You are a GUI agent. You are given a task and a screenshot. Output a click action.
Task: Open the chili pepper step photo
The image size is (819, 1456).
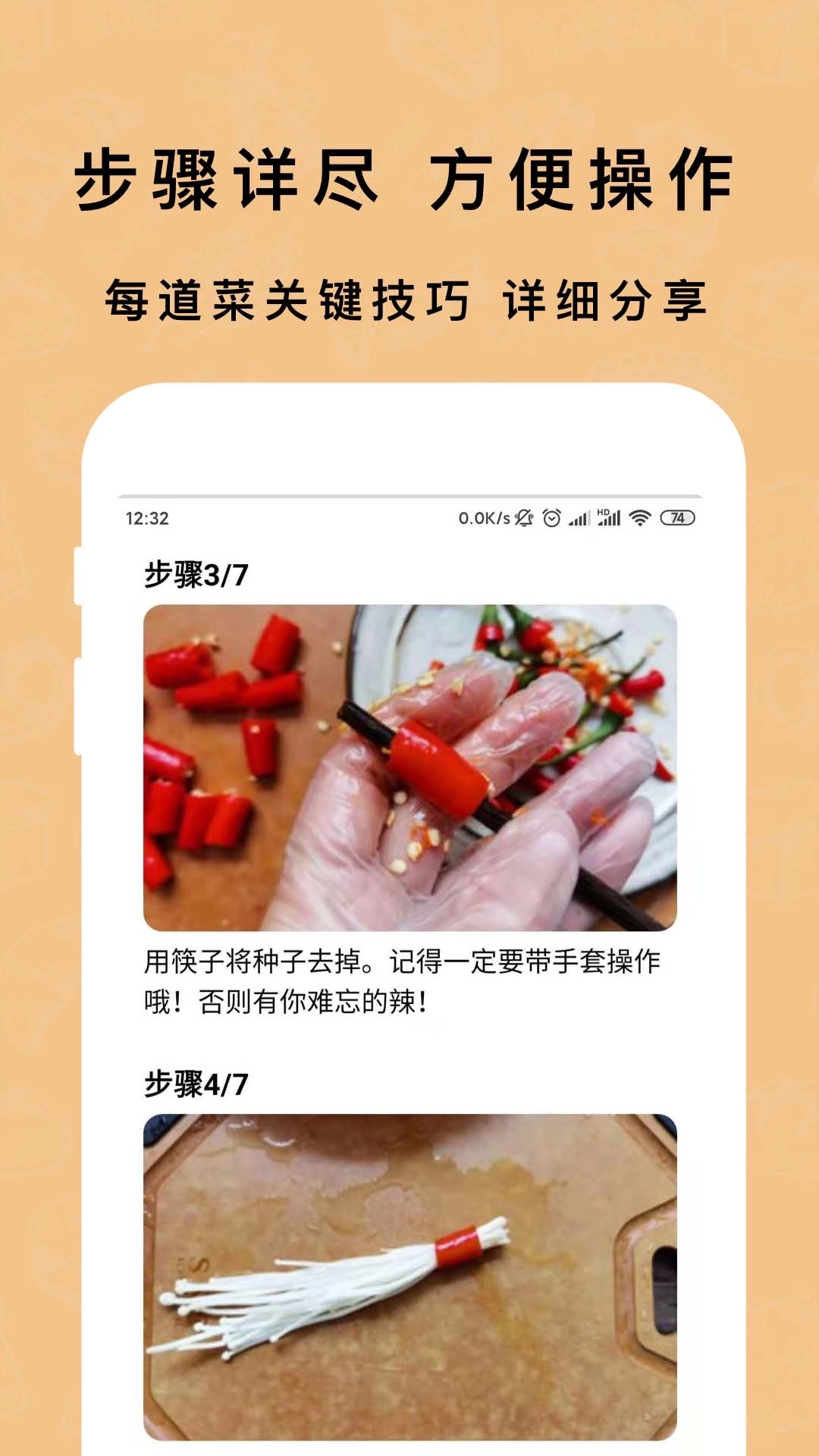(x=409, y=766)
